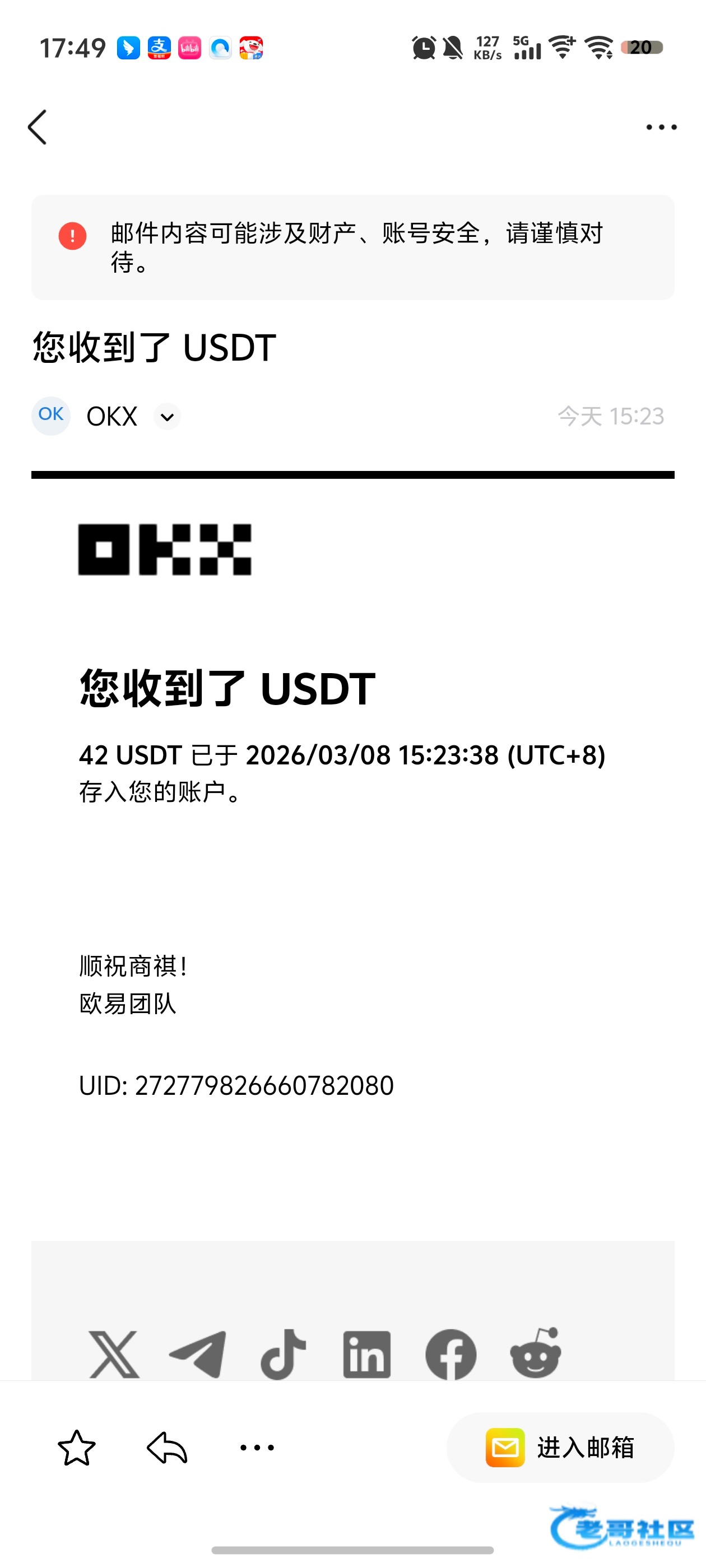The width and height of the screenshot is (706, 1568).
Task: Expand OKX sender details
Action: tap(167, 417)
